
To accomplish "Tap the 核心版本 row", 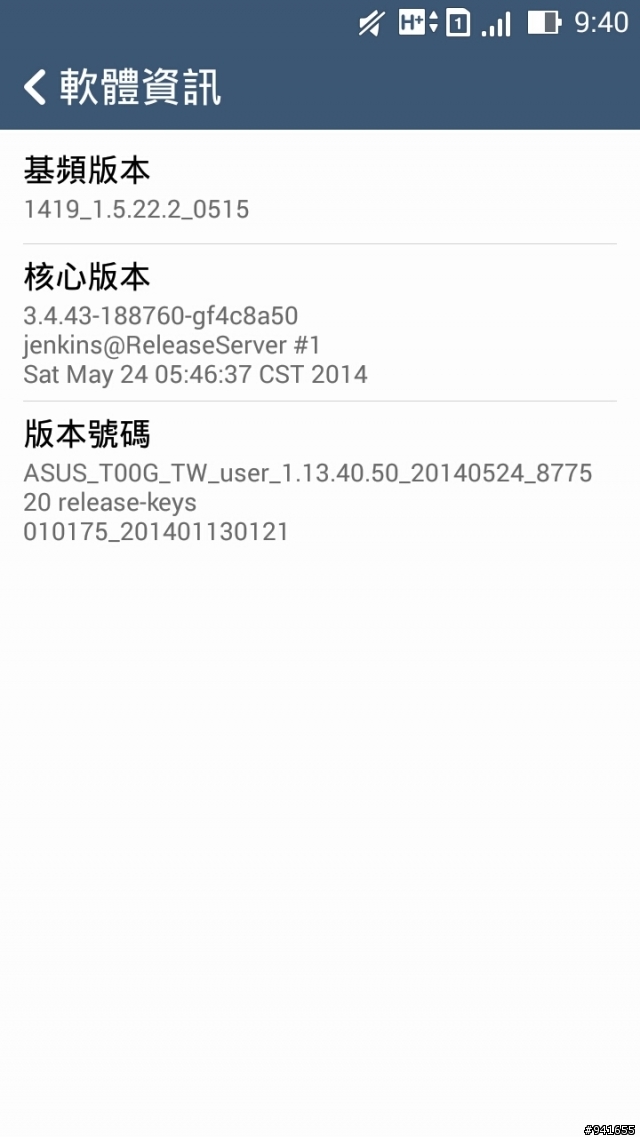I will click(x=320, y=322).
